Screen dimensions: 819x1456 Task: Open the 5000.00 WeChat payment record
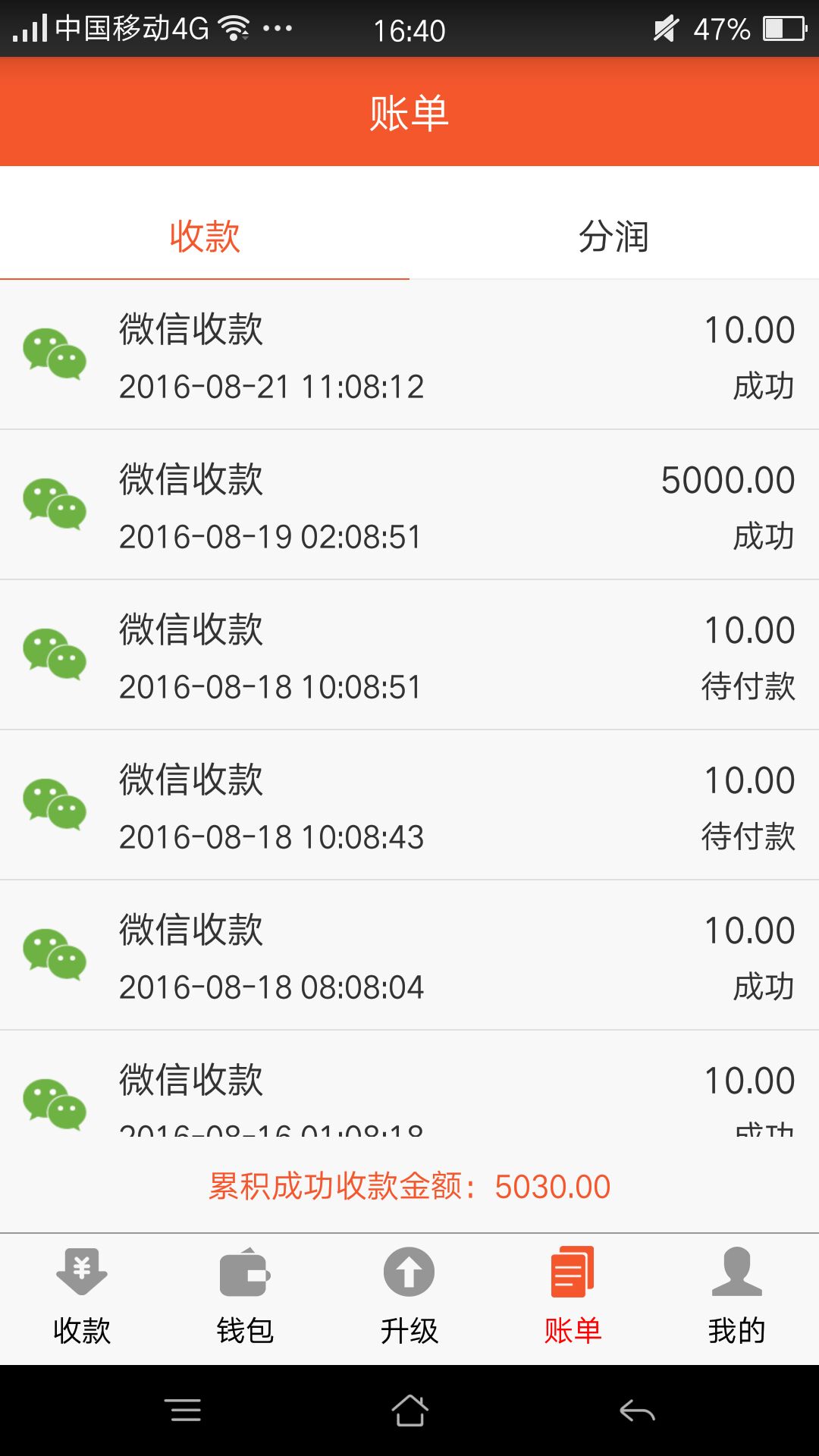pyautogui.click(x=409, y=505)
